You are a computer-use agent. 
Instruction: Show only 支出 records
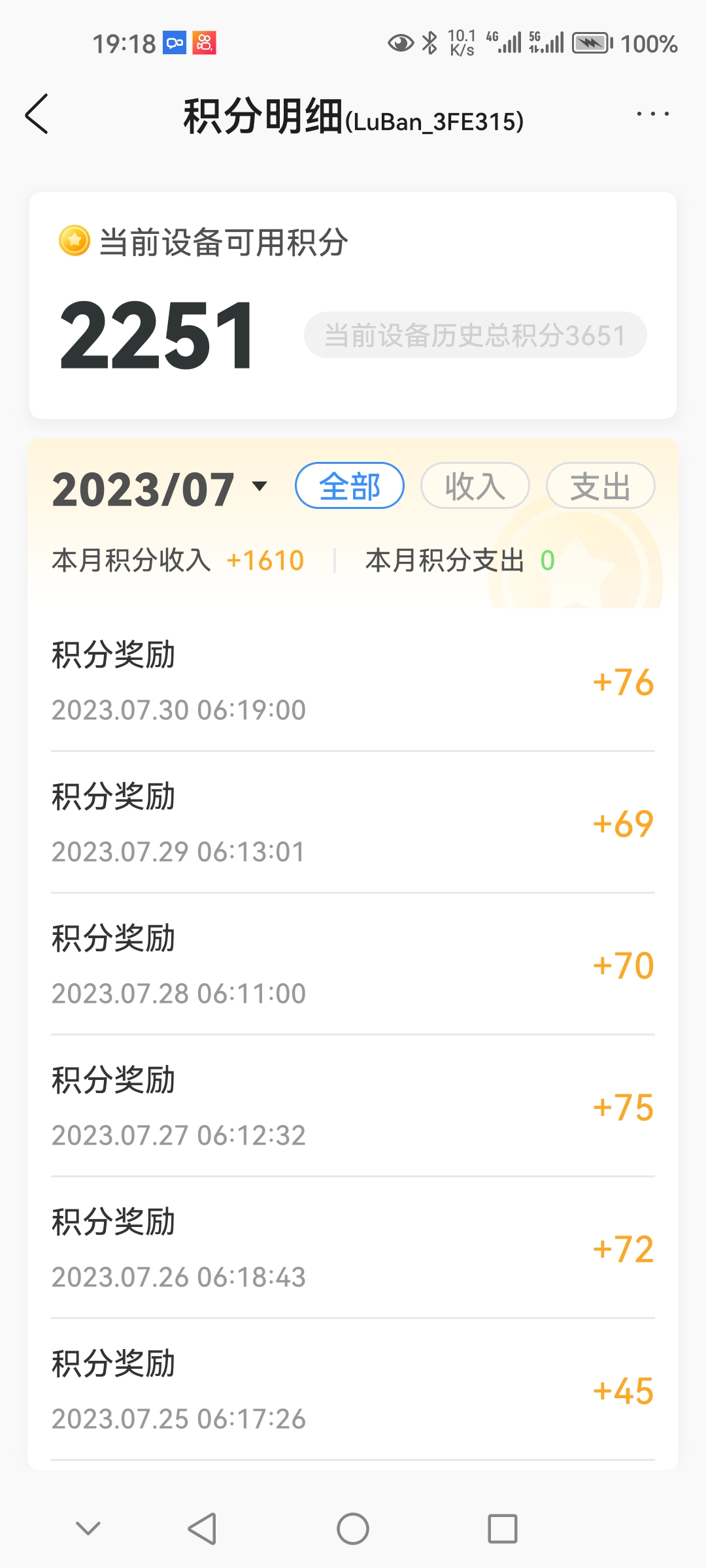600,486
